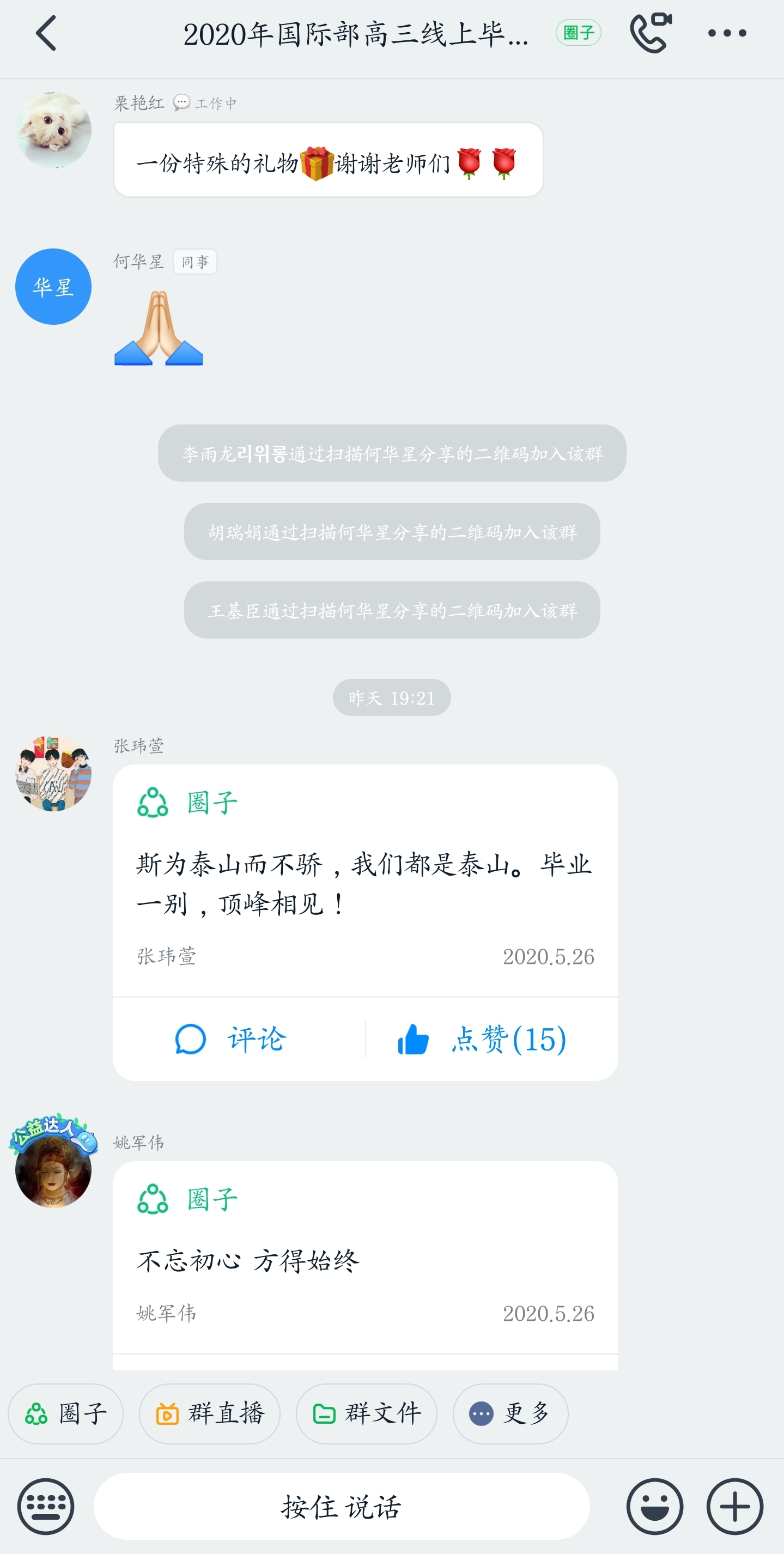
Task: Tap the green 圈子 badge beside the title
Action: click(x=578, y=33)
